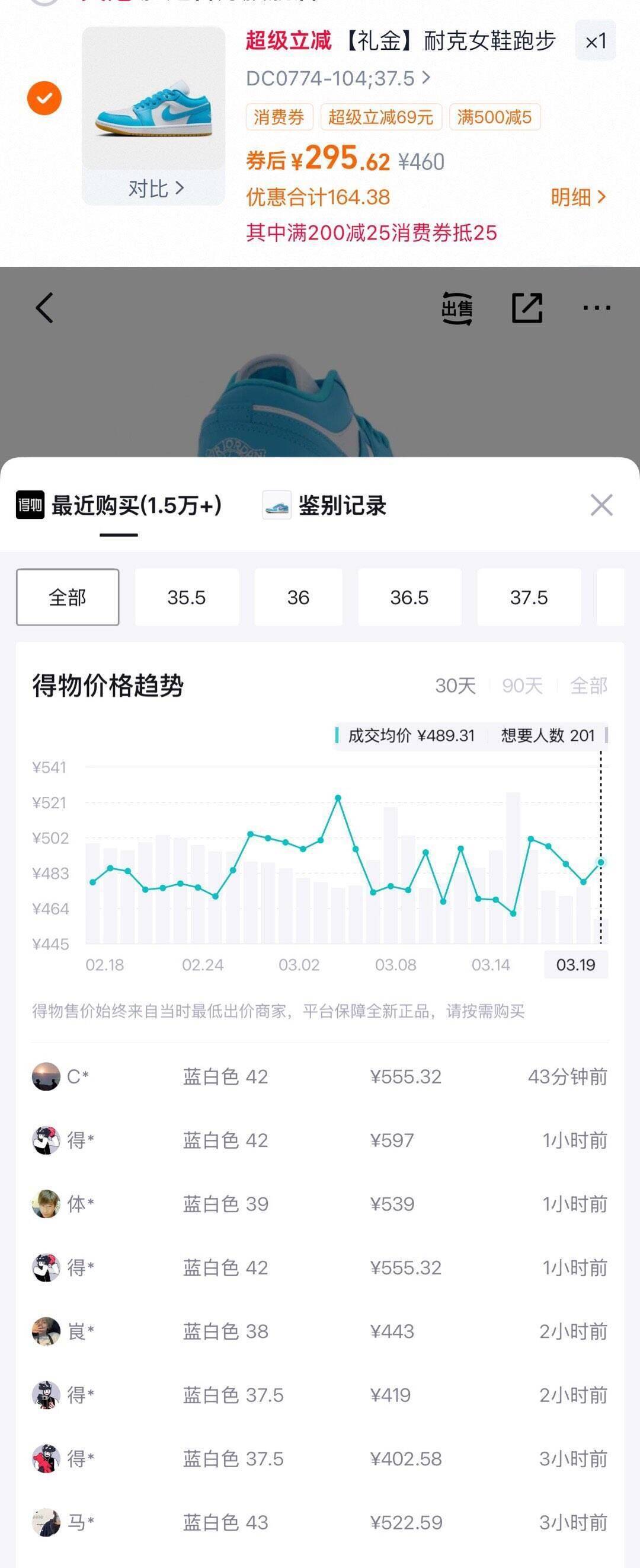Show the 30天 price trend
Viewport: 640px width, 1568px height.
[x=455, y=686]
